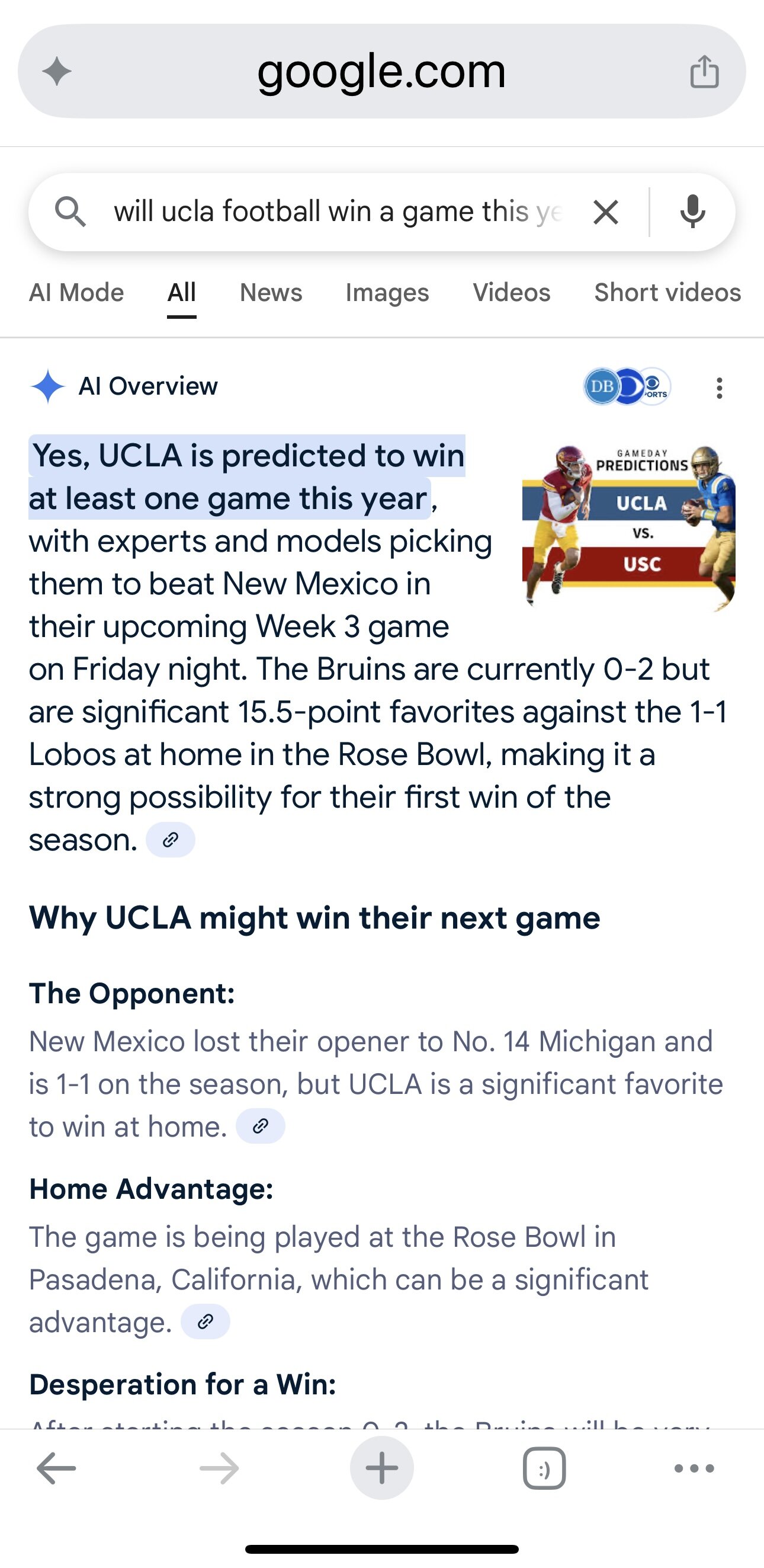Switch to the Images tab
Image resolution: width=764 pixels, height=1568 pixels.
tap(387, 293)
